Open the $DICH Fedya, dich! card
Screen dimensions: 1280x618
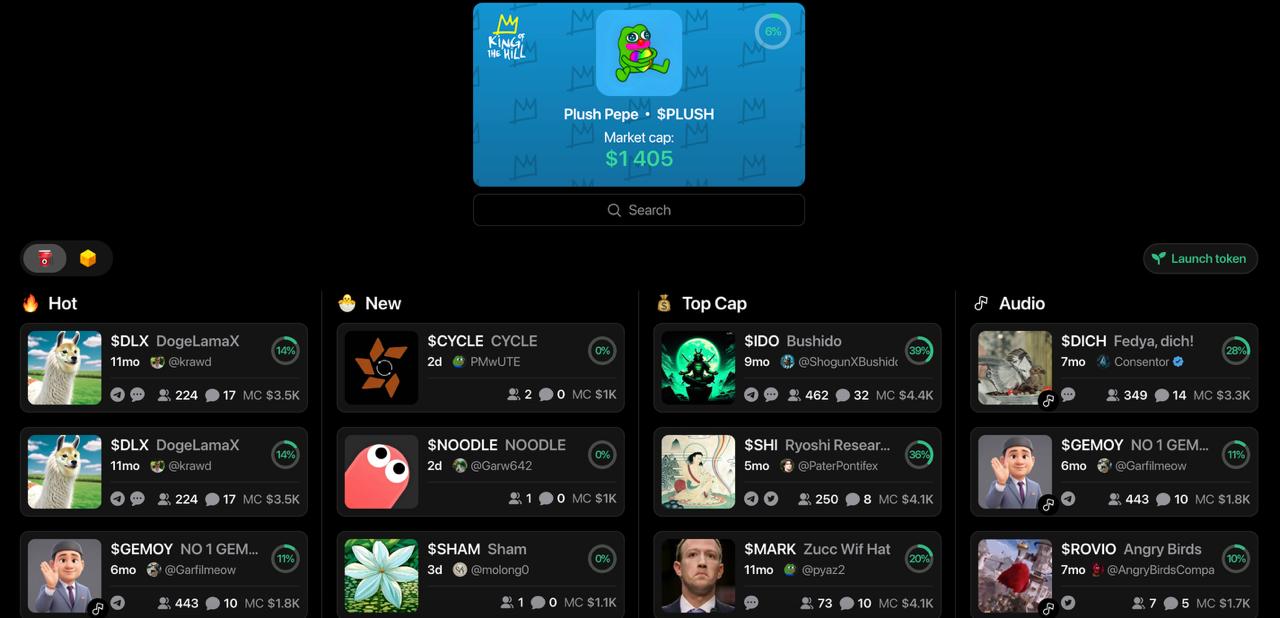pyautogui.click(x=1114, y=367)
